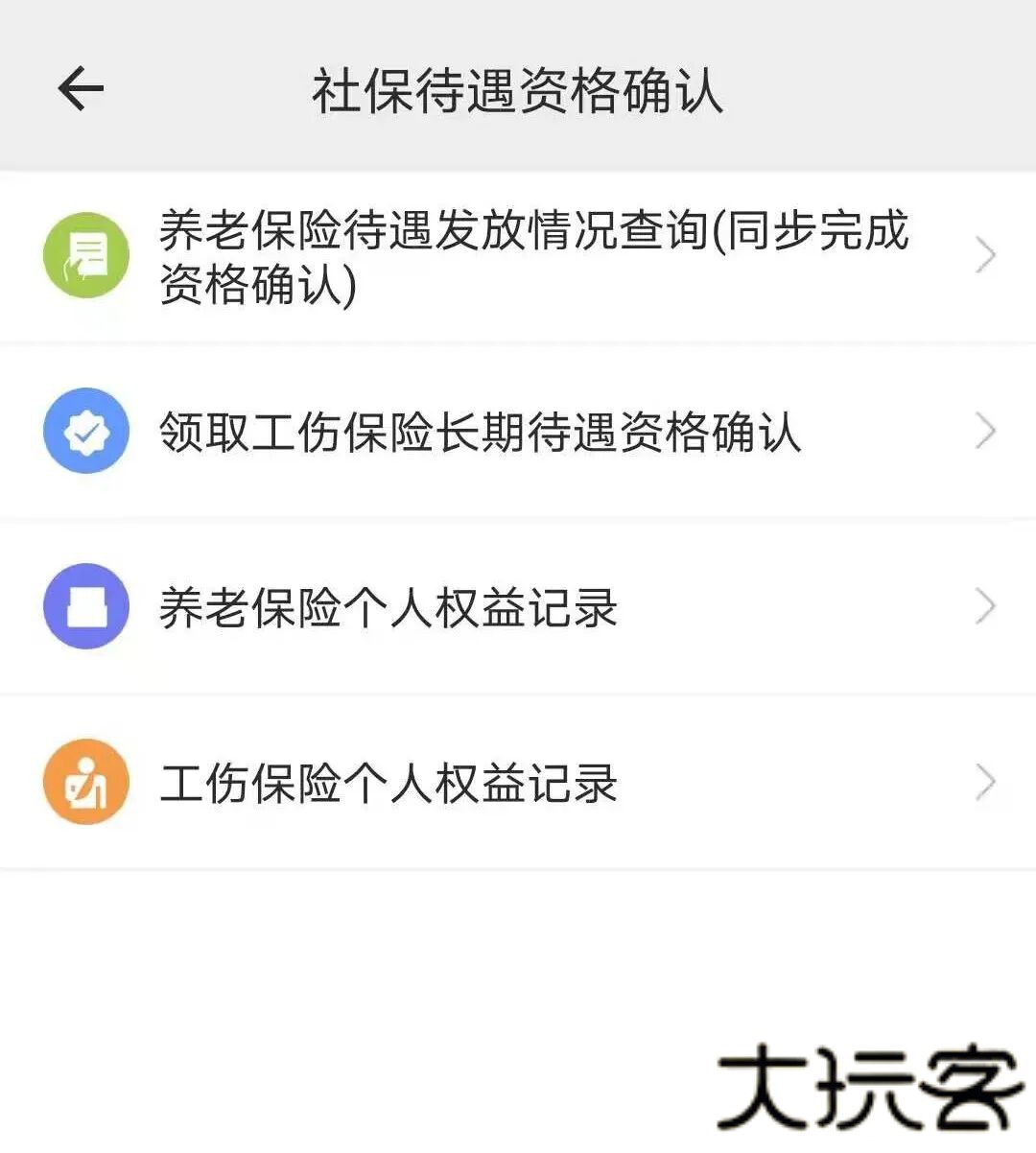Click the 社保待遇资格确认 title text

coord(518,91)
